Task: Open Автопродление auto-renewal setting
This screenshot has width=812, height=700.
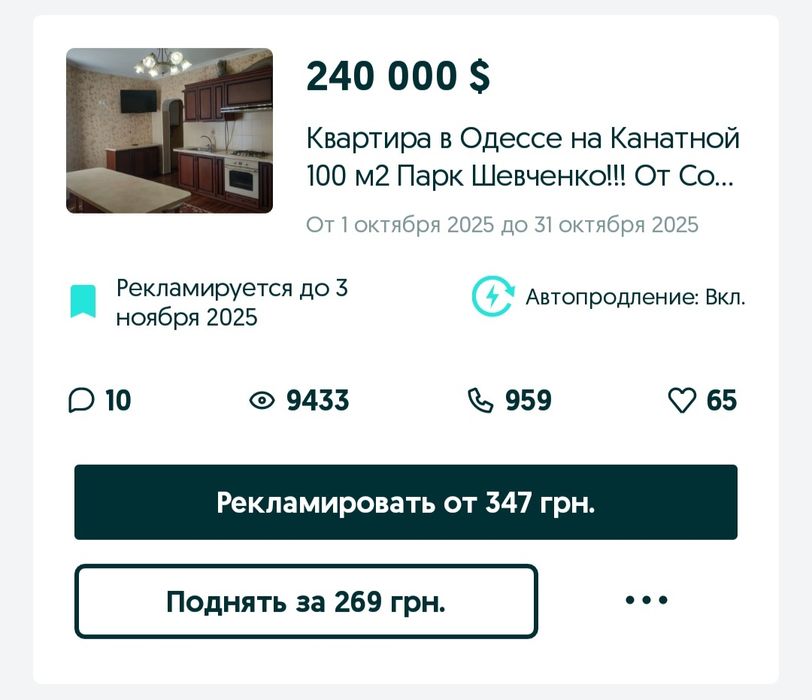Action: pos(609,296)
